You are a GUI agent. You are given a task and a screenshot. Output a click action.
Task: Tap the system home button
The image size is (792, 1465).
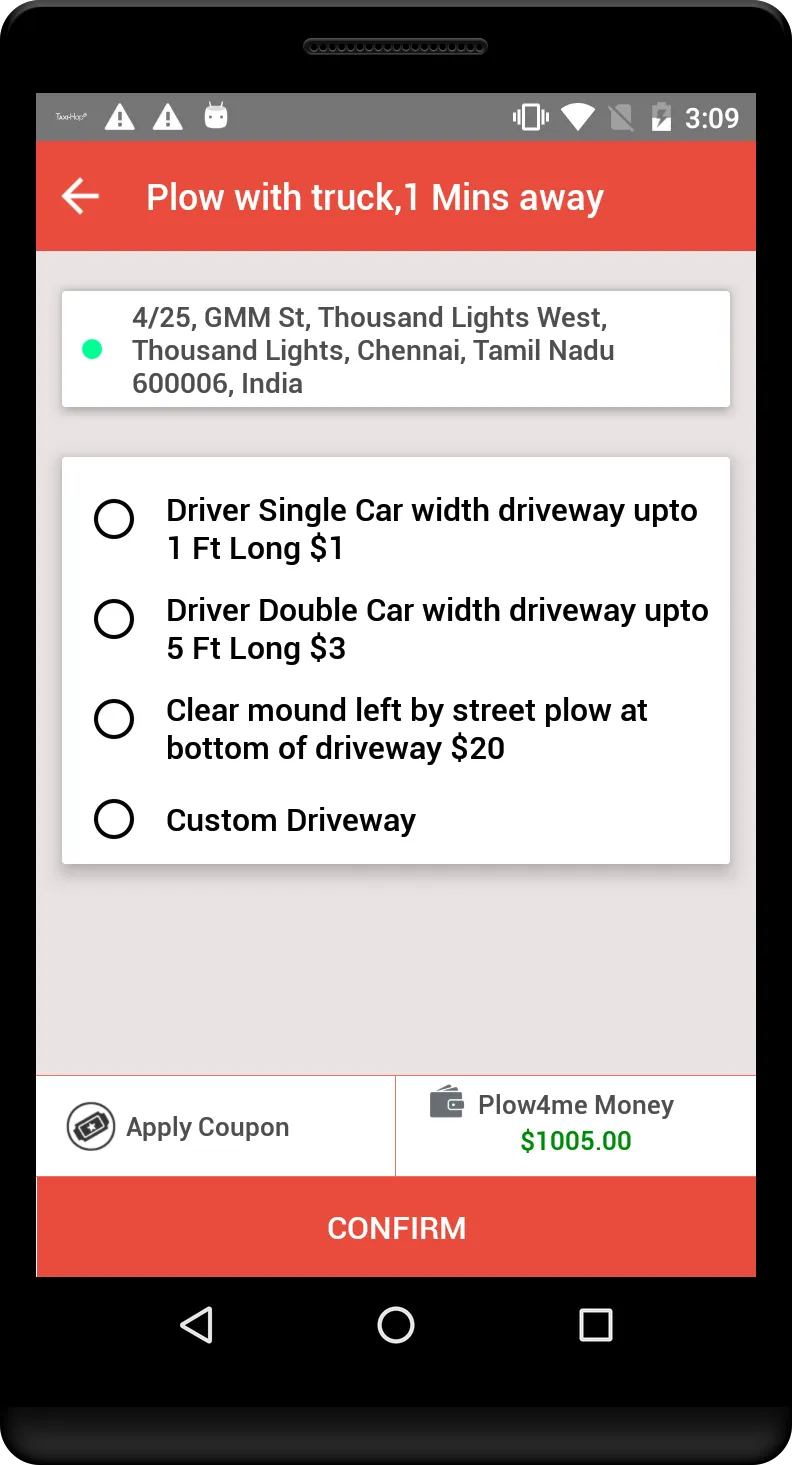[x=396, y=1325]
